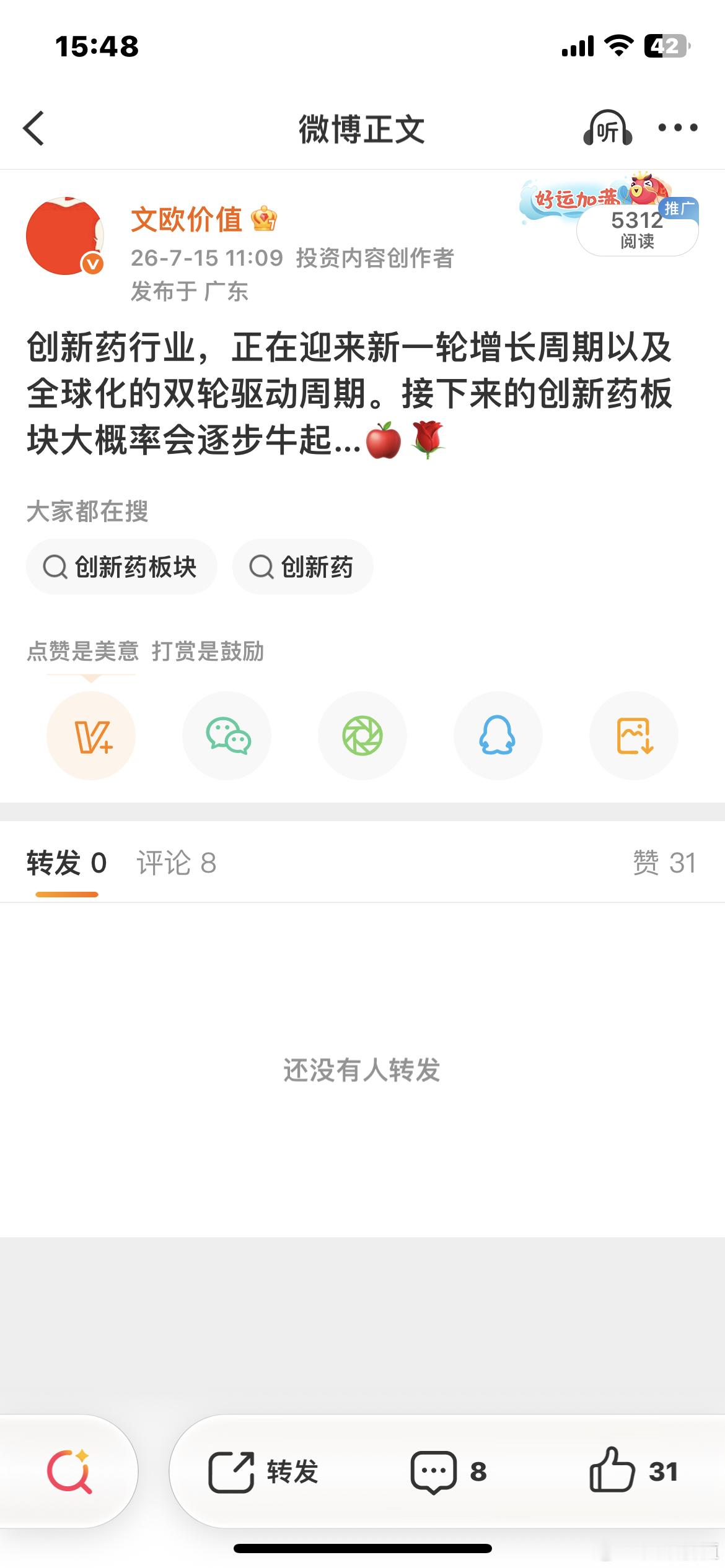
Task: Open the three-dot overflow menu
Action: [677, 128]
